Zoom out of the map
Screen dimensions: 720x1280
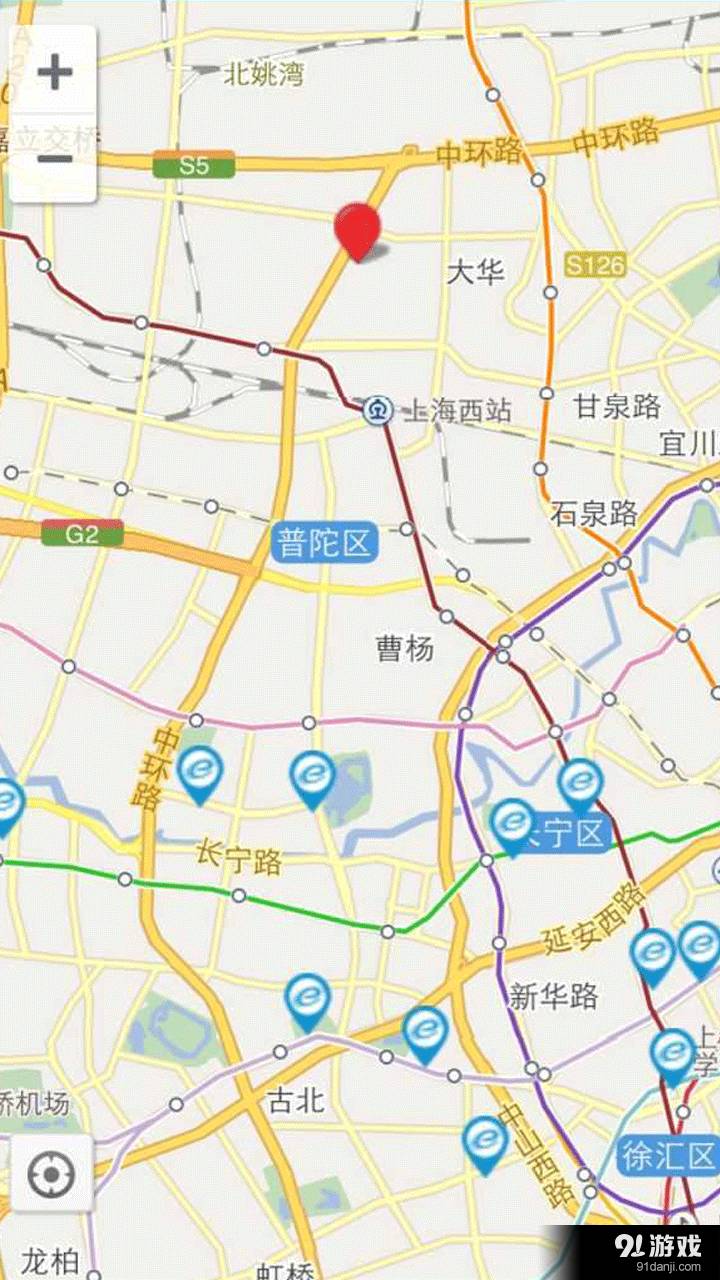(54, 158)
